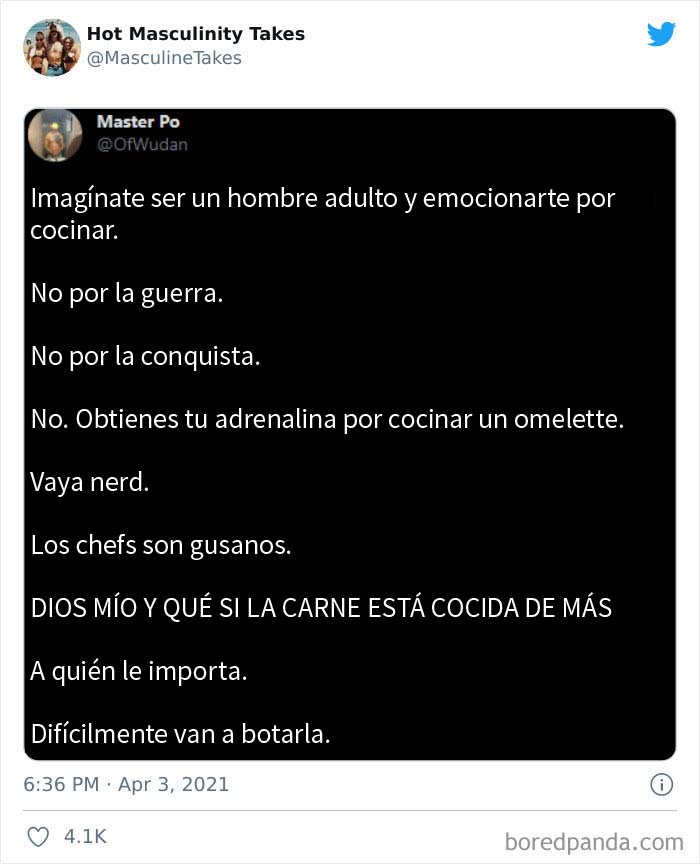Open Hot Masculinity Takes profile avatar
700x864 pixels.
tap(52, 47)
